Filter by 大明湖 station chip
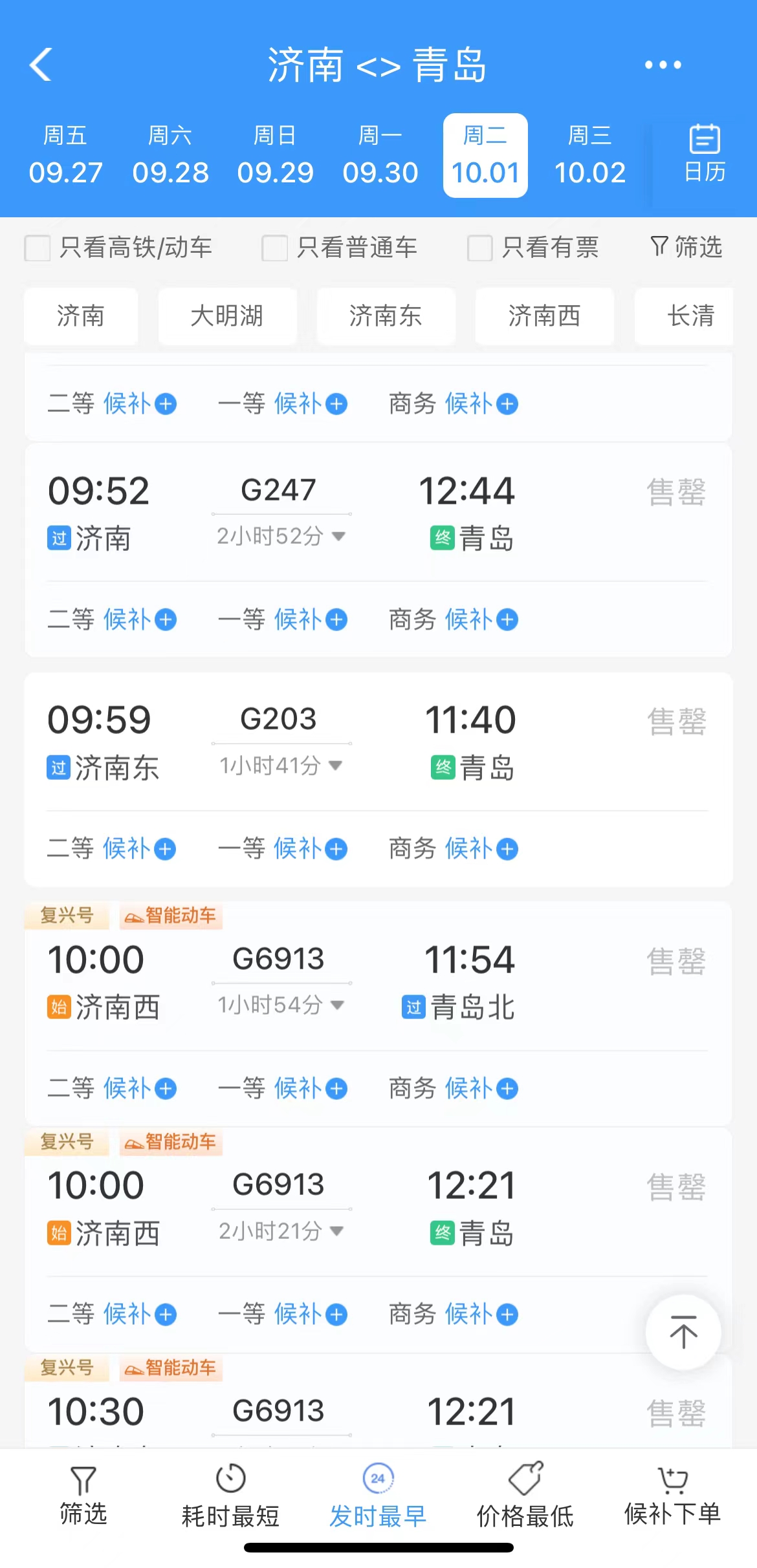757x1568 pixels. tap(227, 316)
